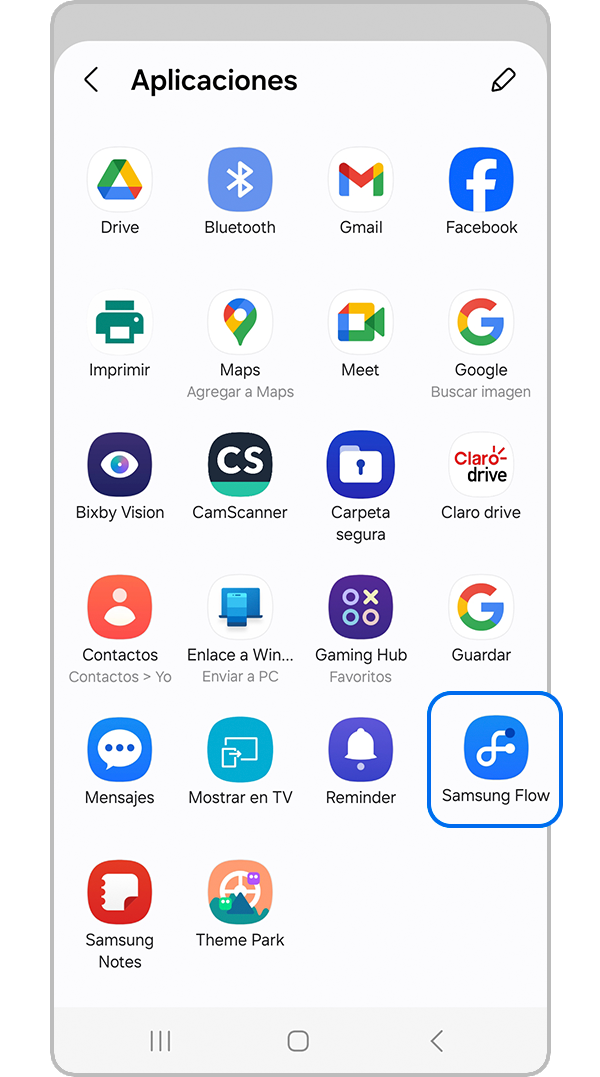Tap the system home button
600x1077 pixels.
[298, 1041]
